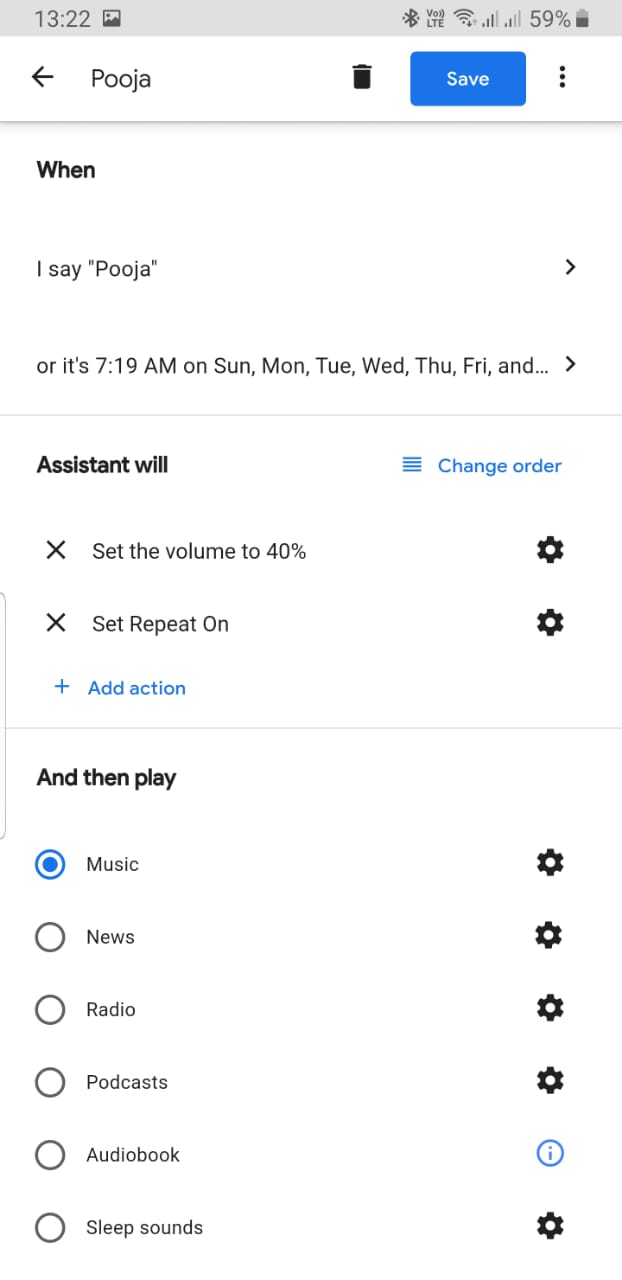This screenshot has width=622, height=1280.
Task: Save the Pooja routine
Action: click(467, 78)
